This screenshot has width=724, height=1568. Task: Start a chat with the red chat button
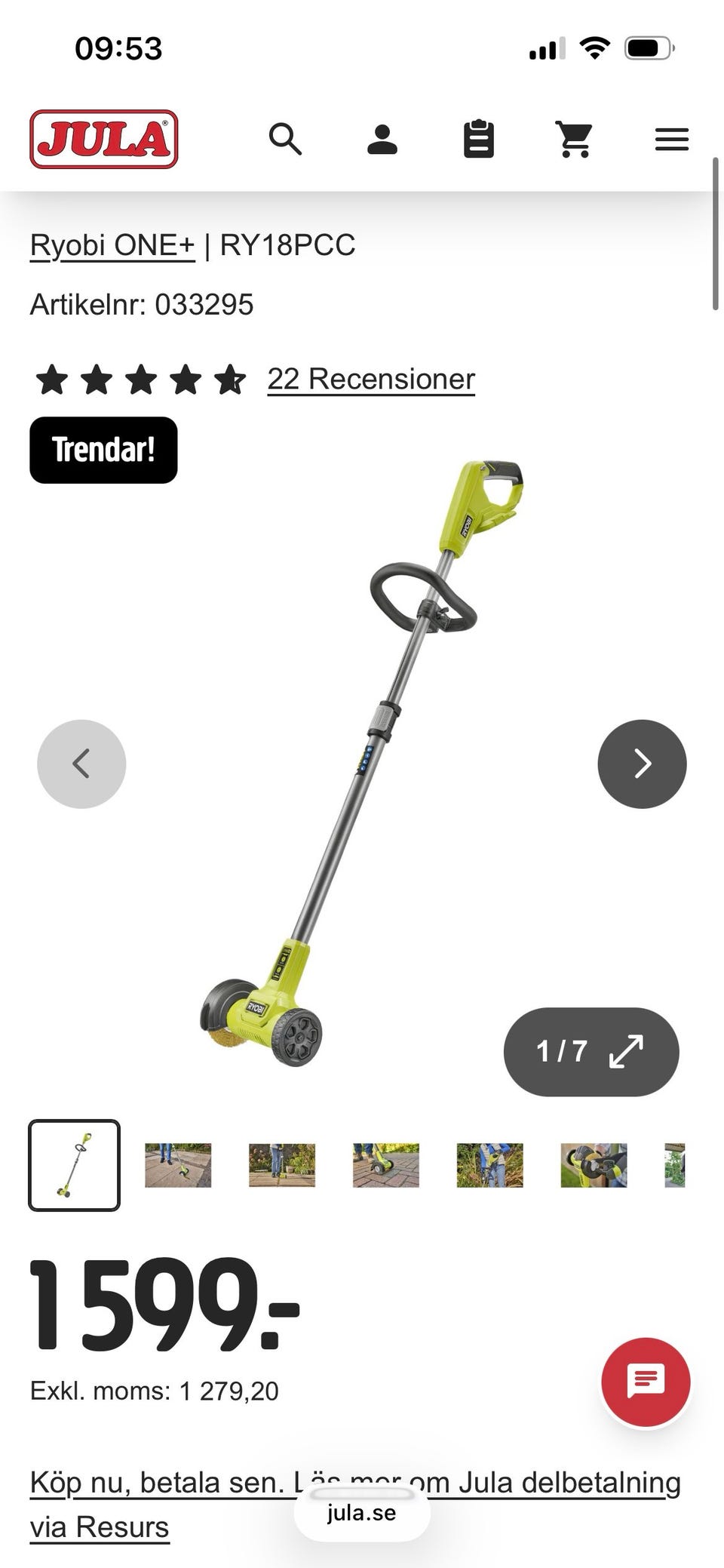click(x=646, y=1382)
